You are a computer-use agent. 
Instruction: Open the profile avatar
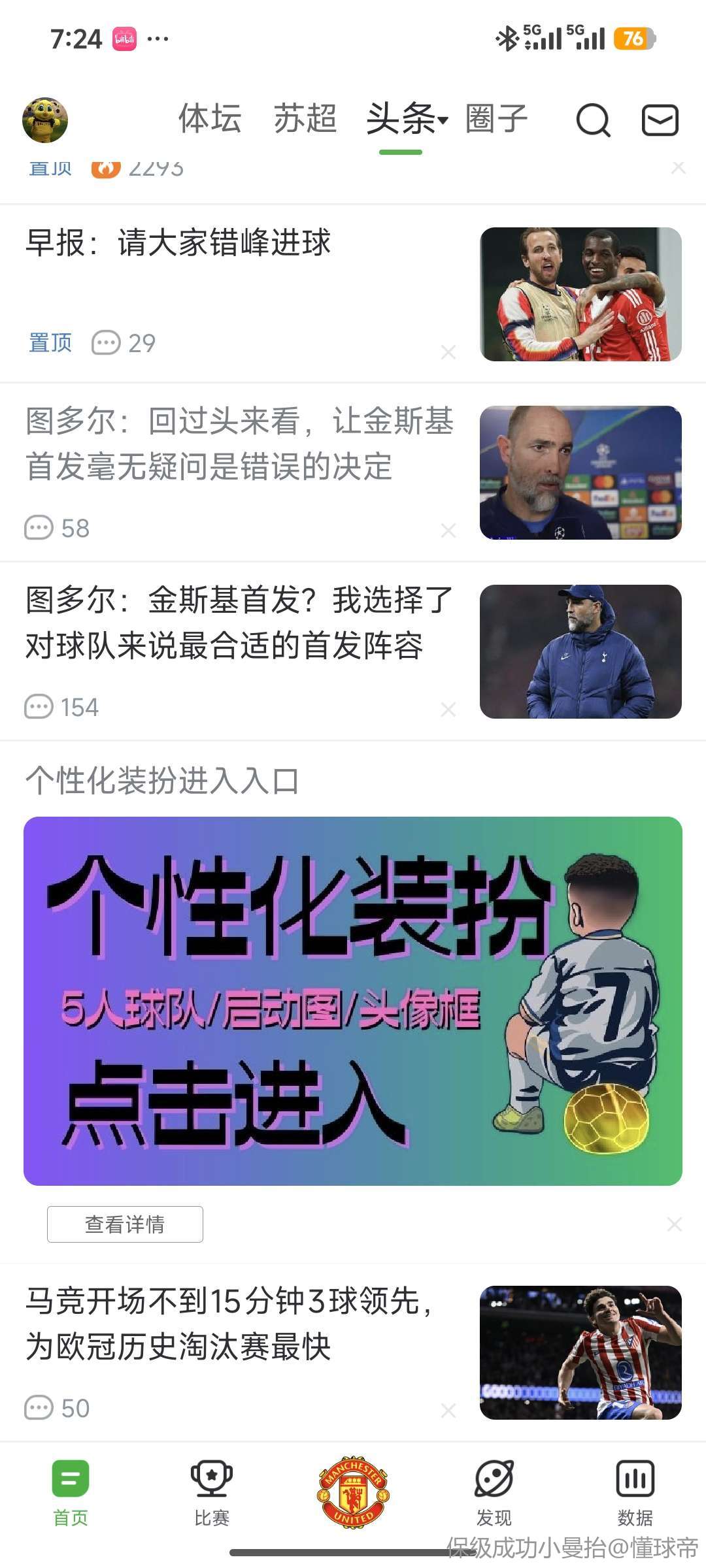tap(45, 120)
